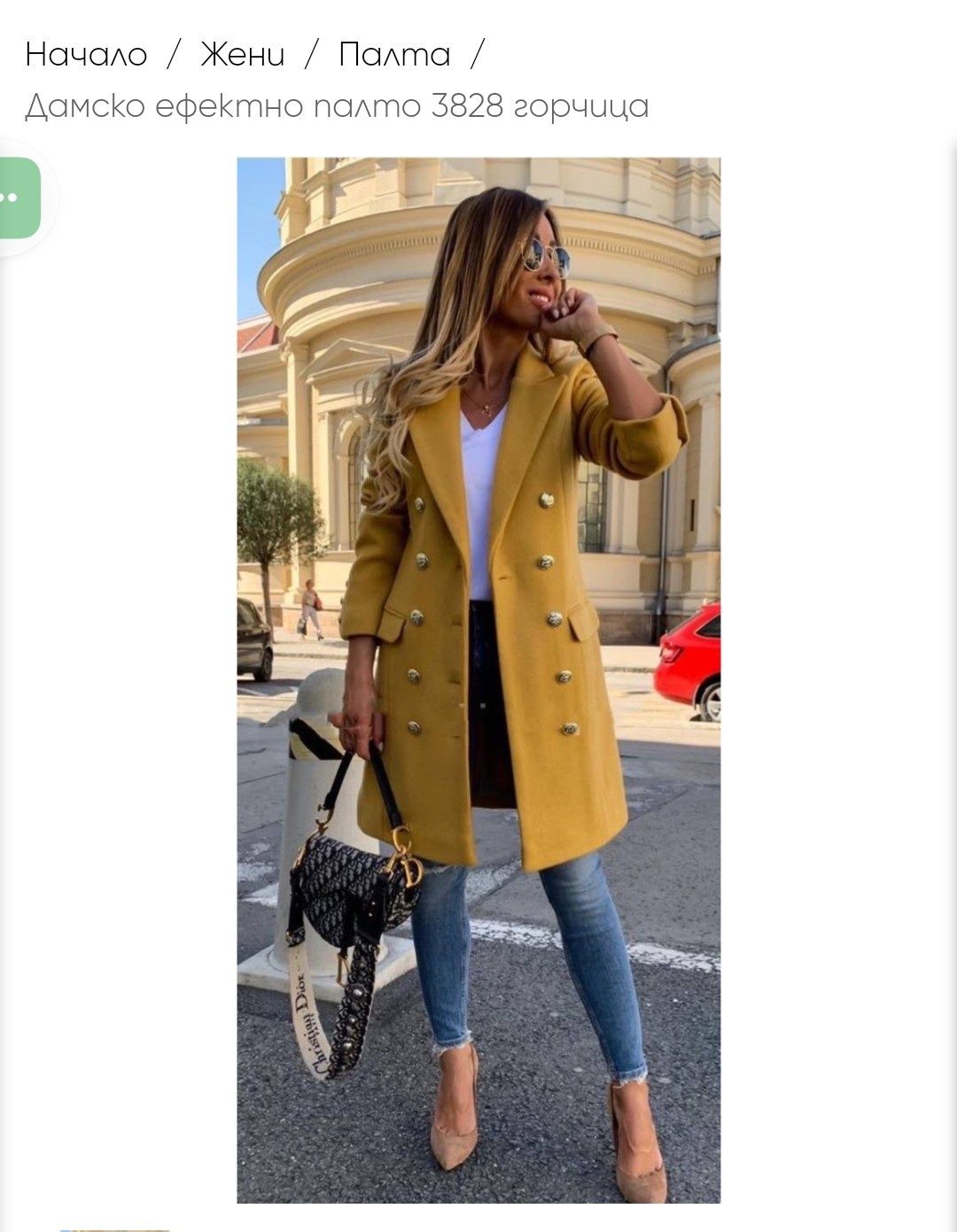The image size is (957, 1232).
Task: Open the green chat bubble widget
Action: (x=16, y=198)
